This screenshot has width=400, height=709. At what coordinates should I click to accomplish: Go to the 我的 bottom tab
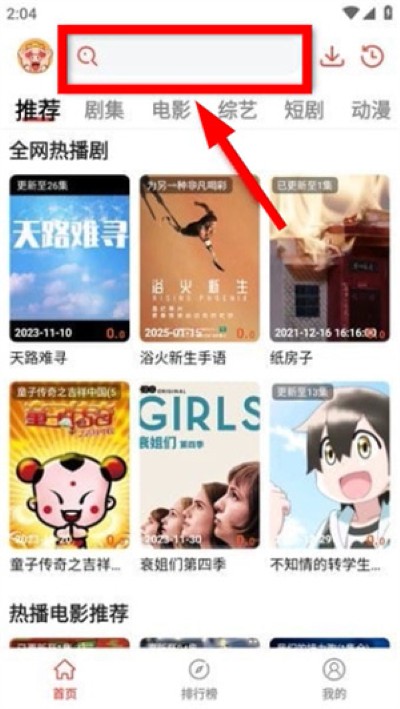(x=334, y=679)
